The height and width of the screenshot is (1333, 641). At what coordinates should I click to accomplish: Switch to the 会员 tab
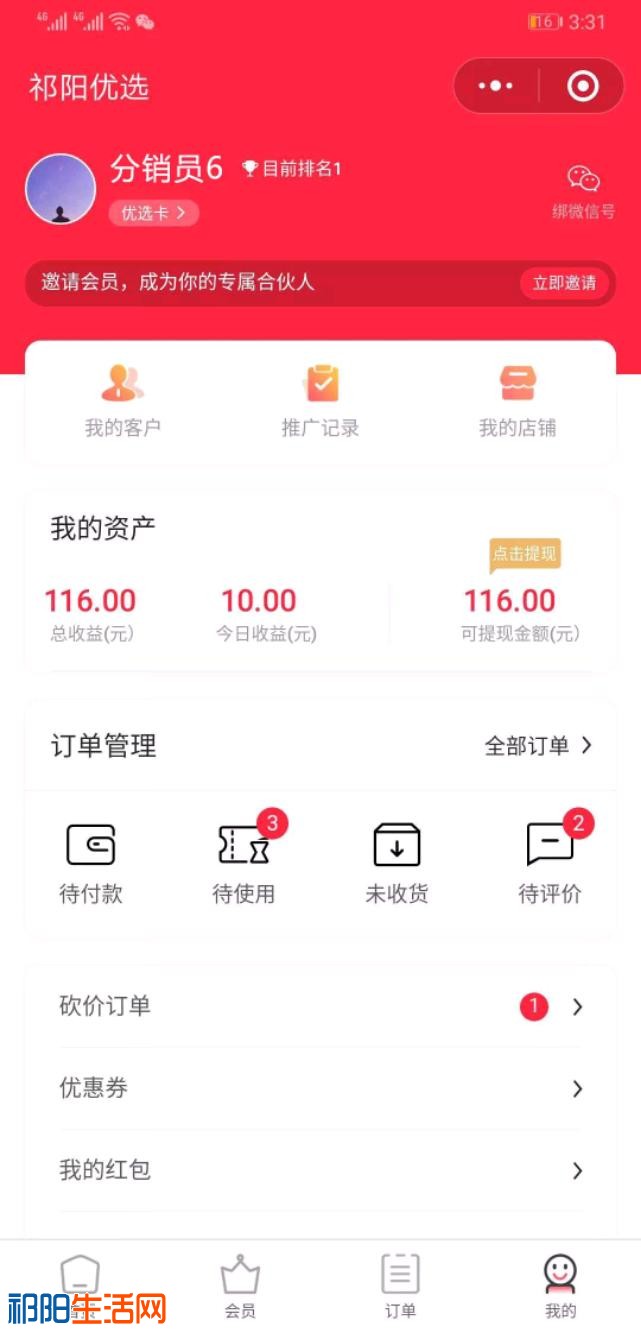(x=240, y=1287)
